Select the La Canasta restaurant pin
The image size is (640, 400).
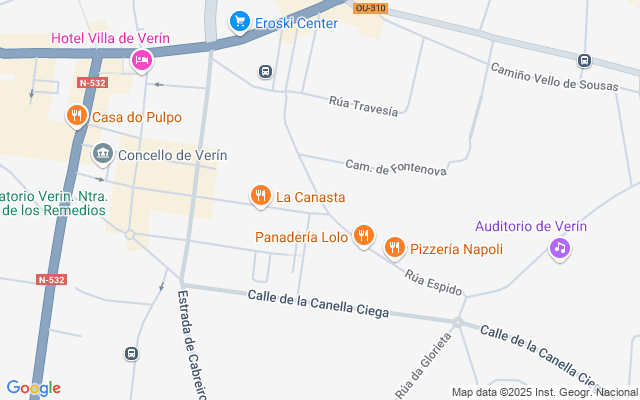[x=260, y=196]
